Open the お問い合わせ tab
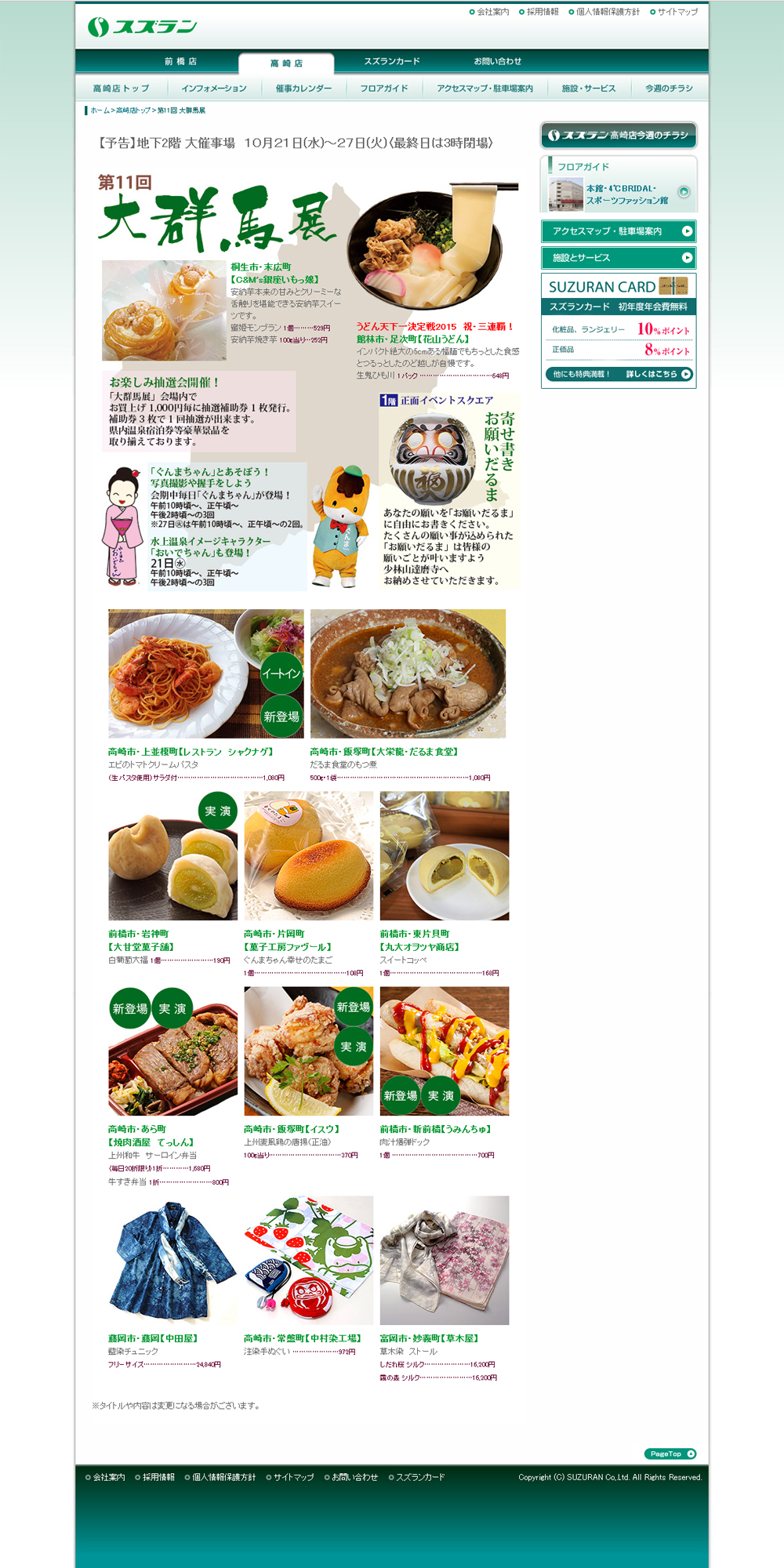 (497, 62)
